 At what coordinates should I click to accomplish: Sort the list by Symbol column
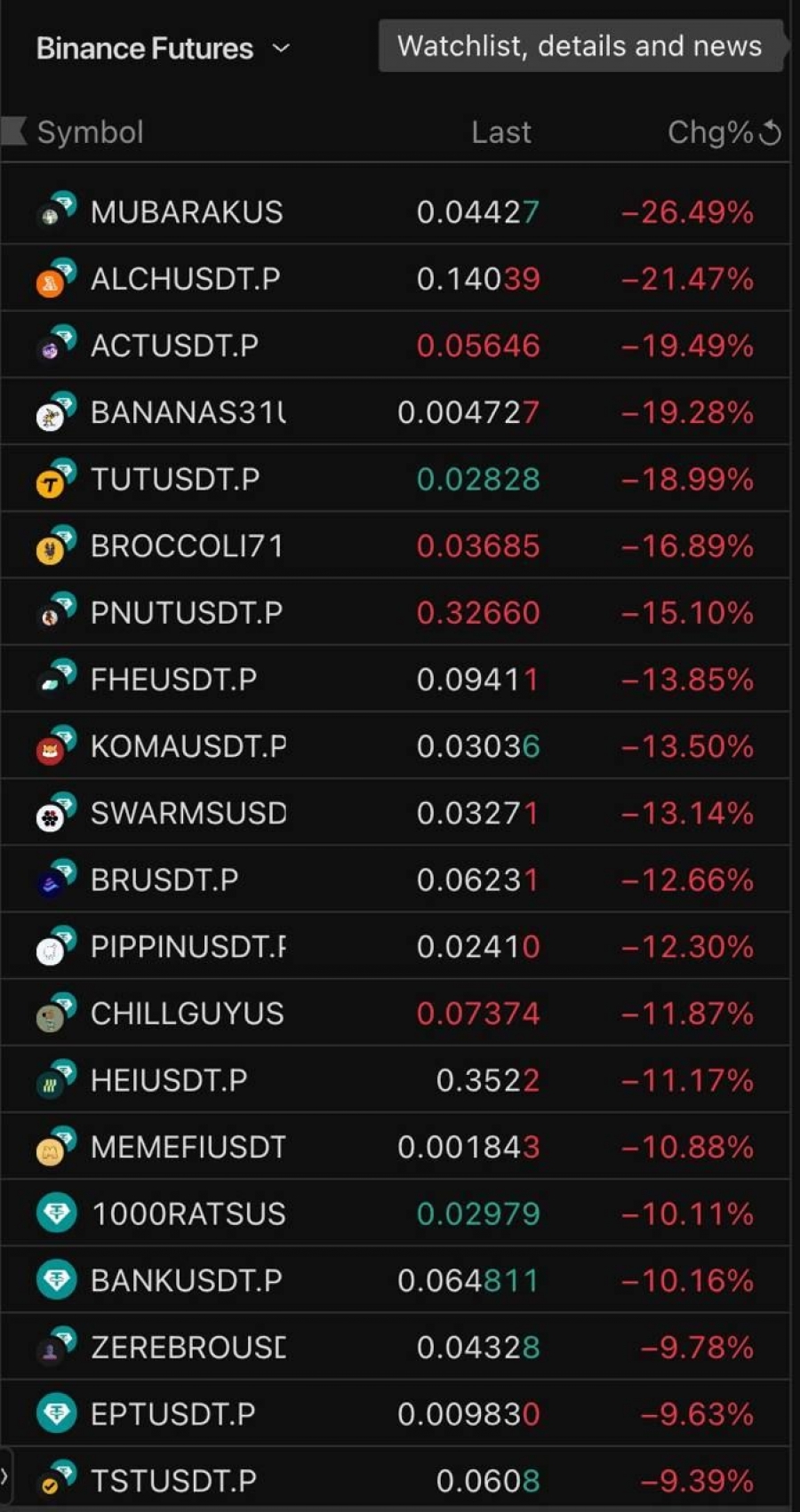click(x=90, y=132)
